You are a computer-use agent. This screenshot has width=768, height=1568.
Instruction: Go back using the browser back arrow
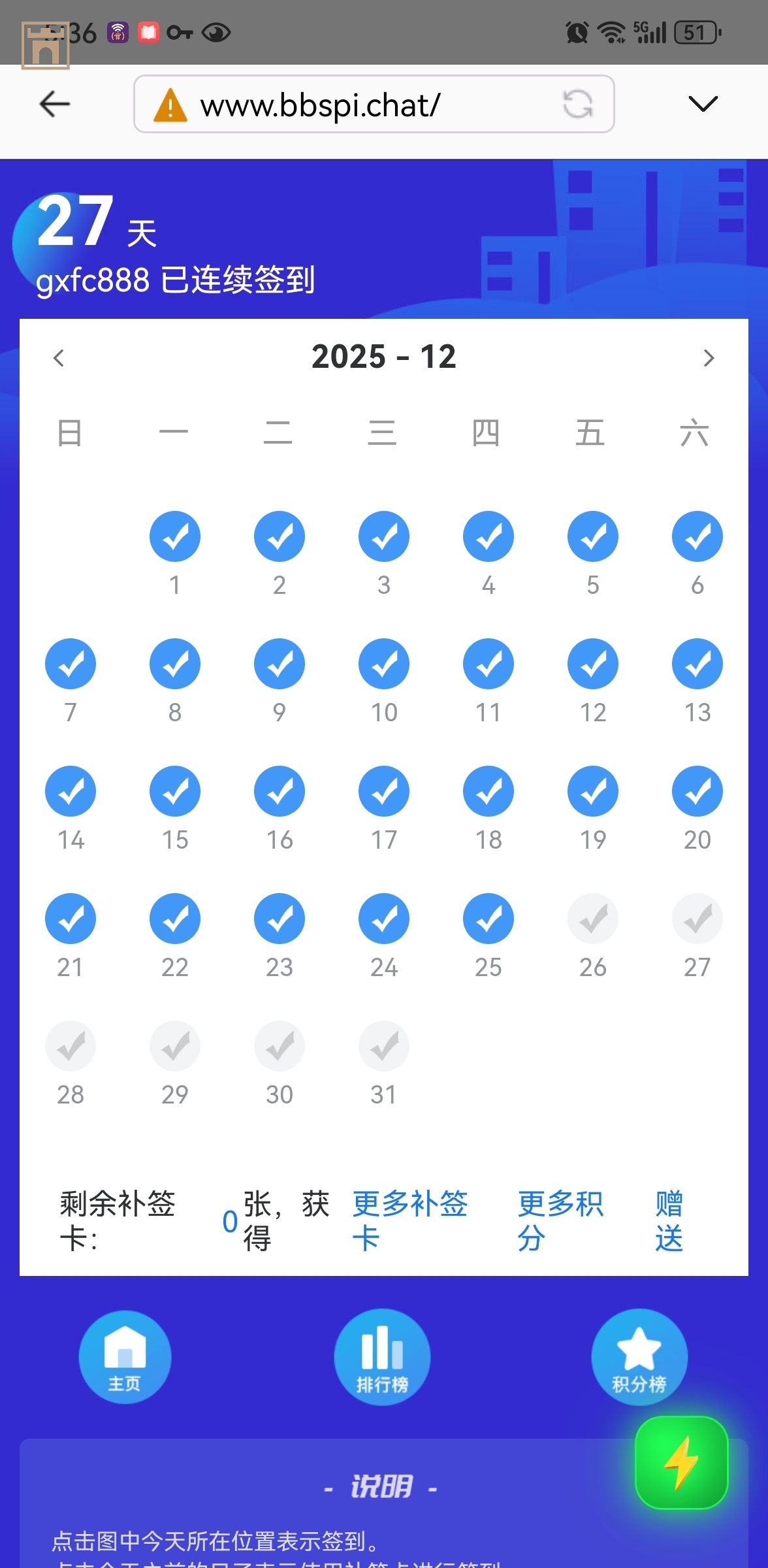coord(55,104)
